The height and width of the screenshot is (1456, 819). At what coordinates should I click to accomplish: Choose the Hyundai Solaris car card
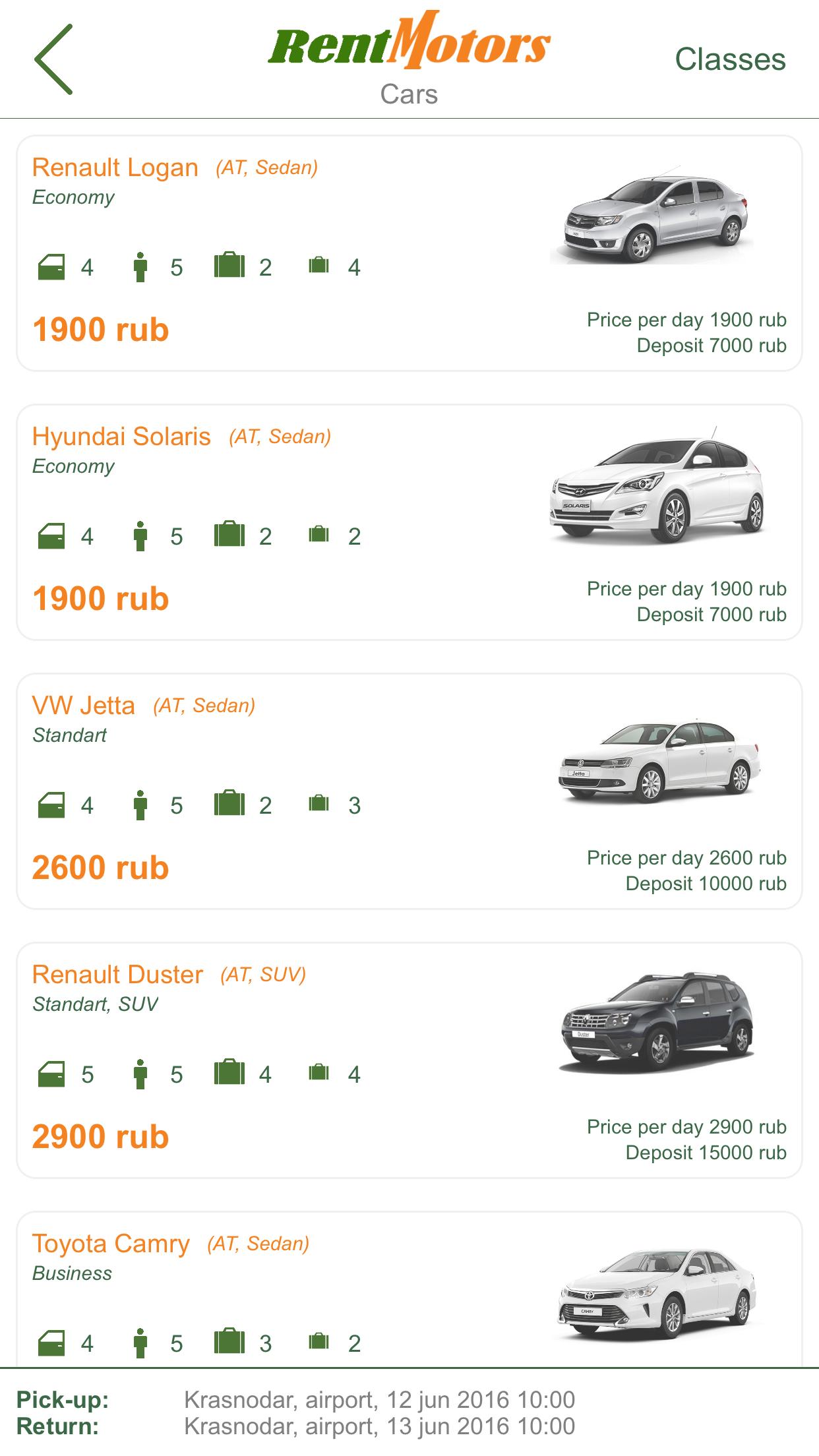409,522
